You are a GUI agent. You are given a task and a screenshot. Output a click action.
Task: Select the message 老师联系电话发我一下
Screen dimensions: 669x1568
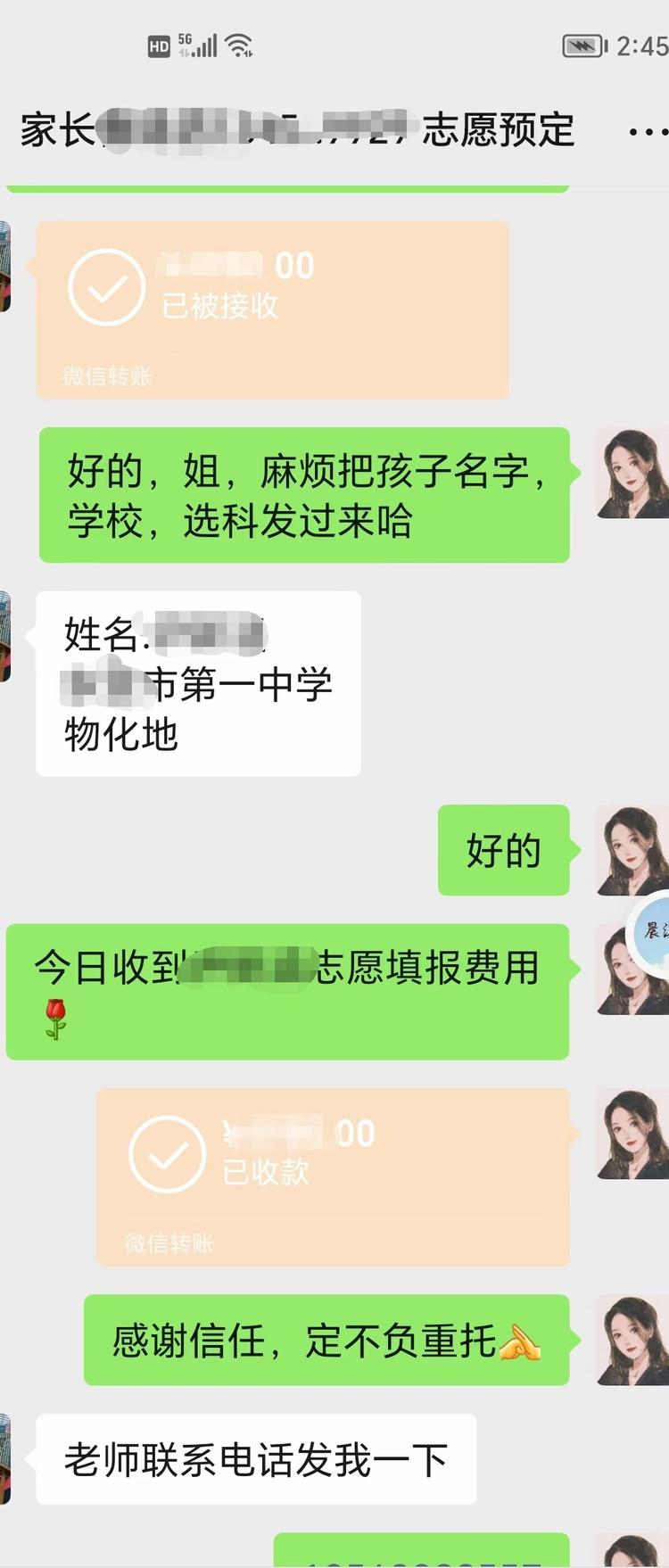point(253,1460)
